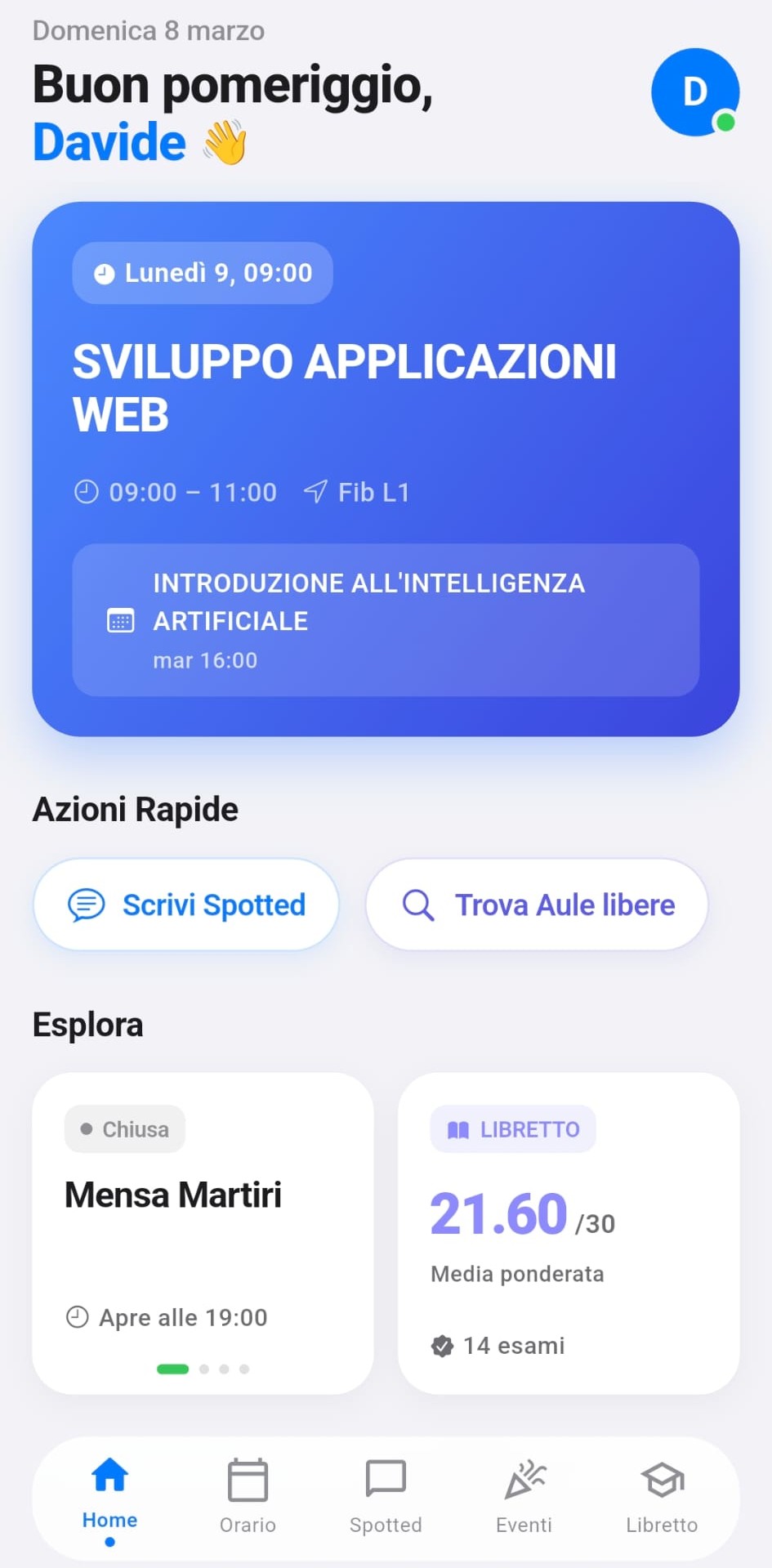View the Libretto weighted average card
Image resolution: width=772 pixels, height=1568 pixels.
click(568, 1232)
